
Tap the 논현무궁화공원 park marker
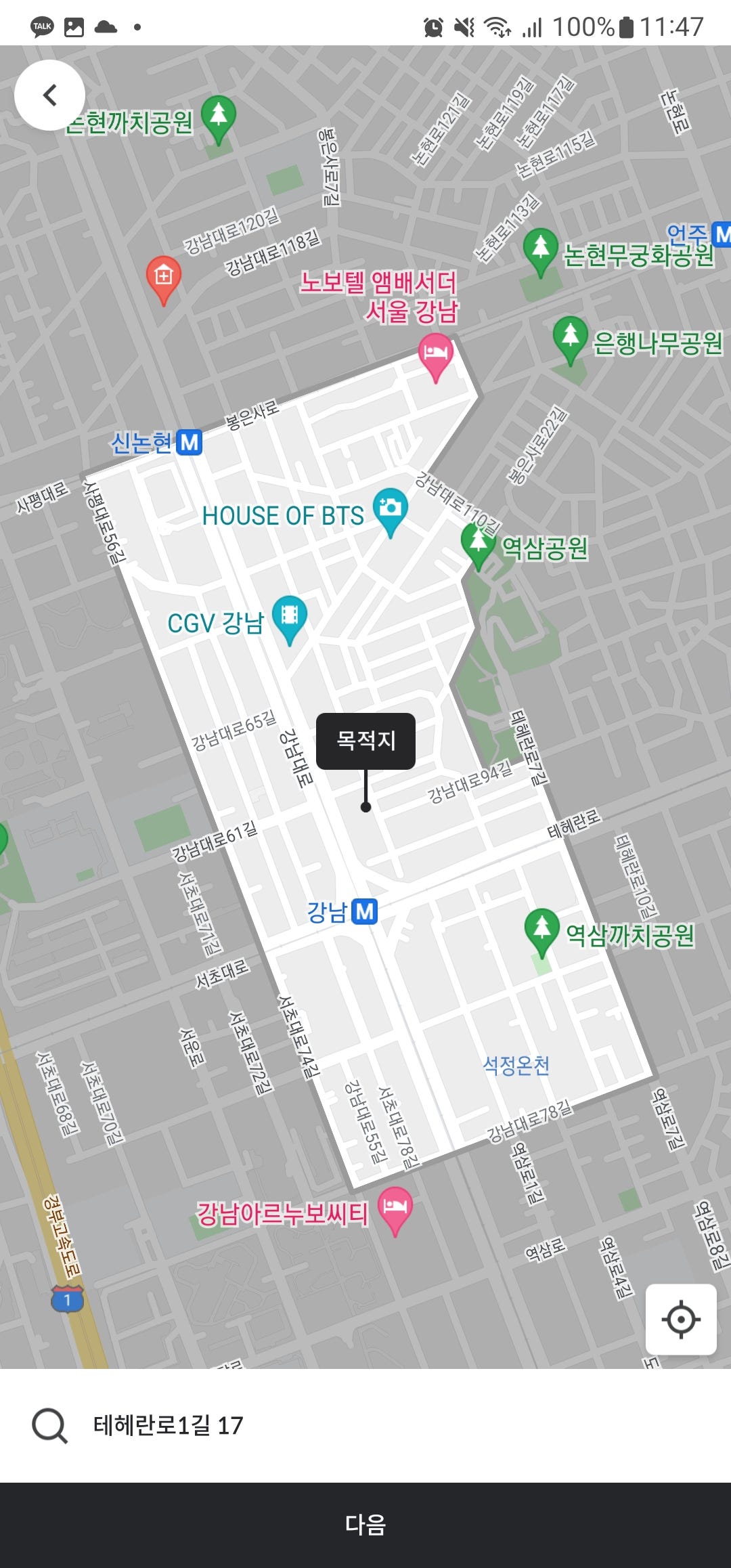tap(540, 249)
